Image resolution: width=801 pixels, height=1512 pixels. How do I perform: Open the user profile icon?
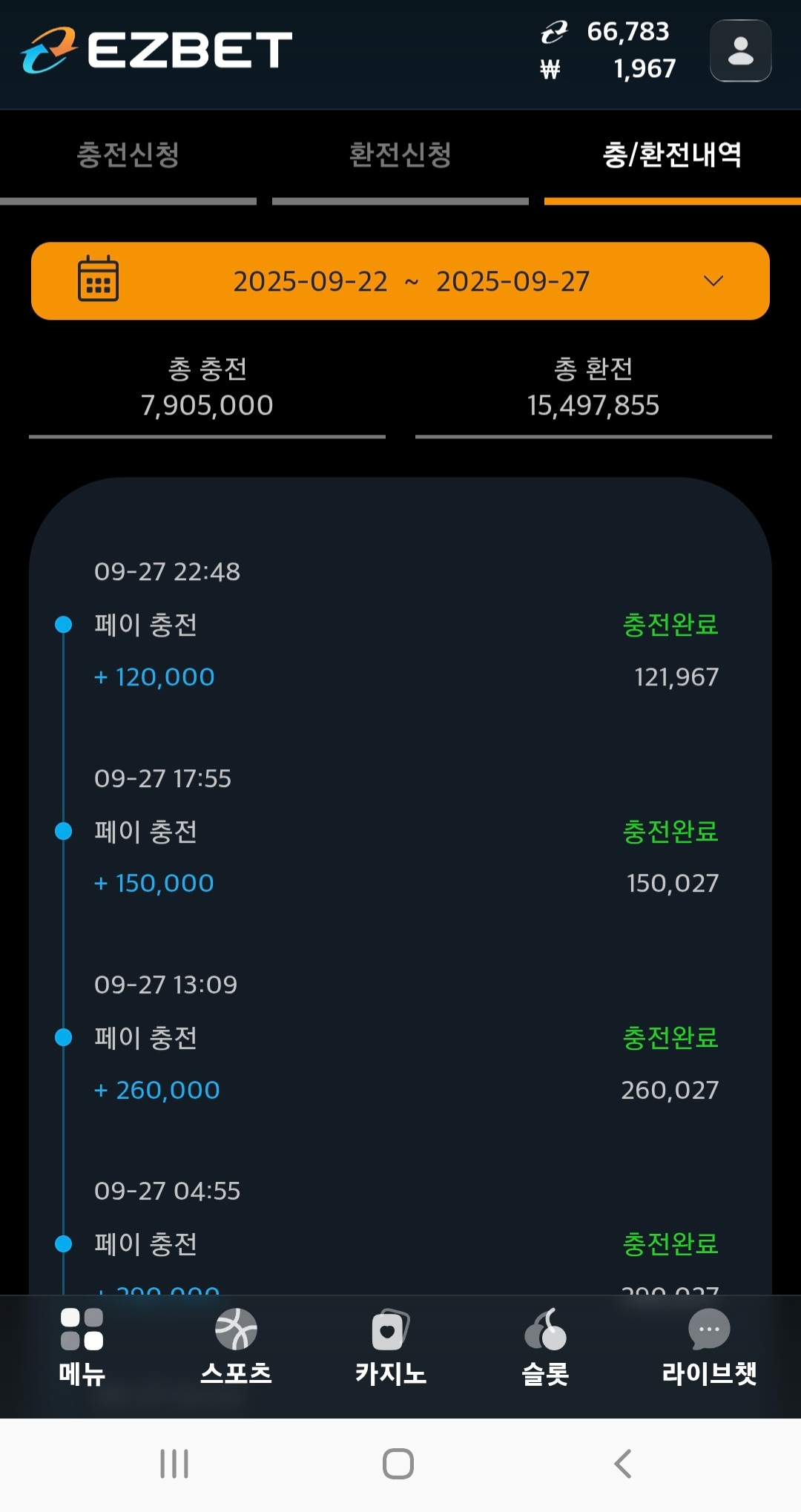(740, 50)
